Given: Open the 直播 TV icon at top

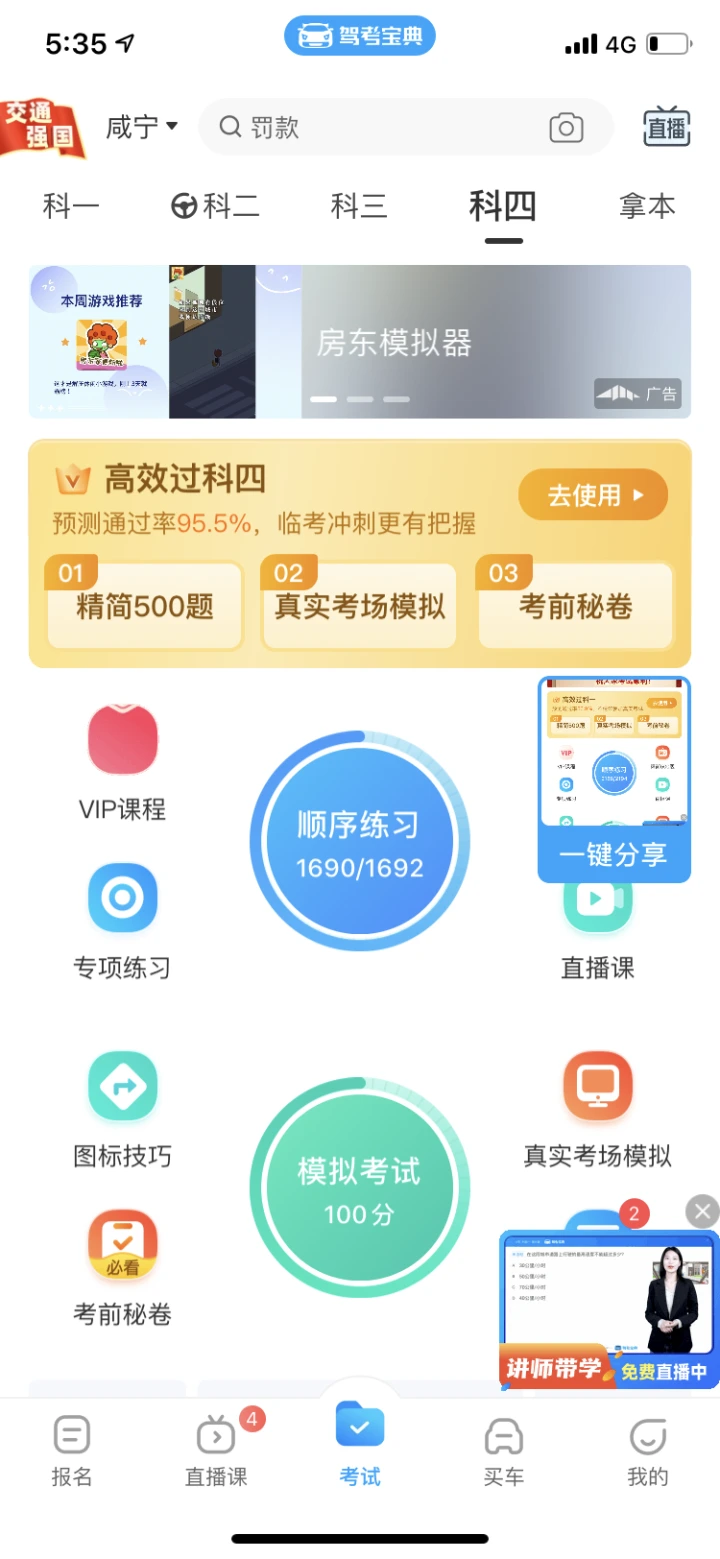Looking at the screenshot, I should 666,127.
